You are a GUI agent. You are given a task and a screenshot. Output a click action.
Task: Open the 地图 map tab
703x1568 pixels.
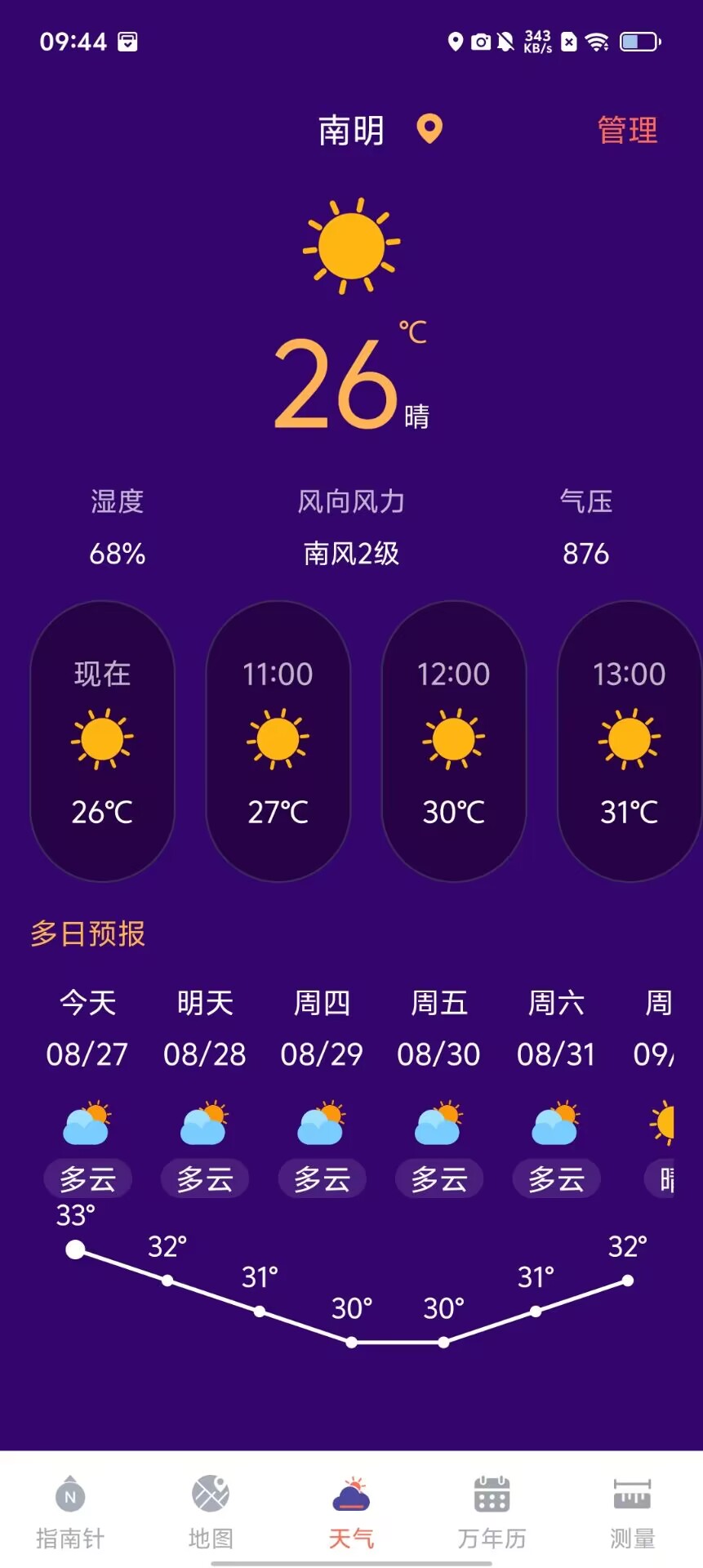pyautogui.click(x=211, y=1512)
